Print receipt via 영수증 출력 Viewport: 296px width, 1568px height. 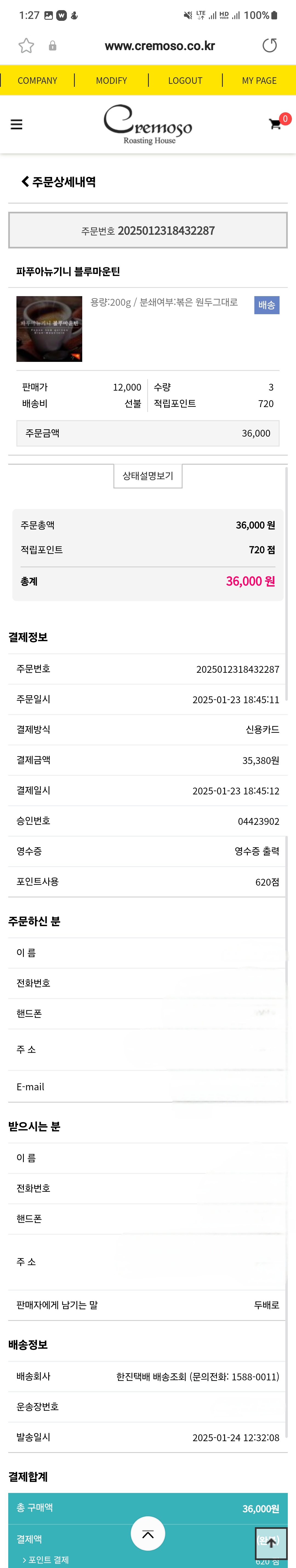(257, 851)
